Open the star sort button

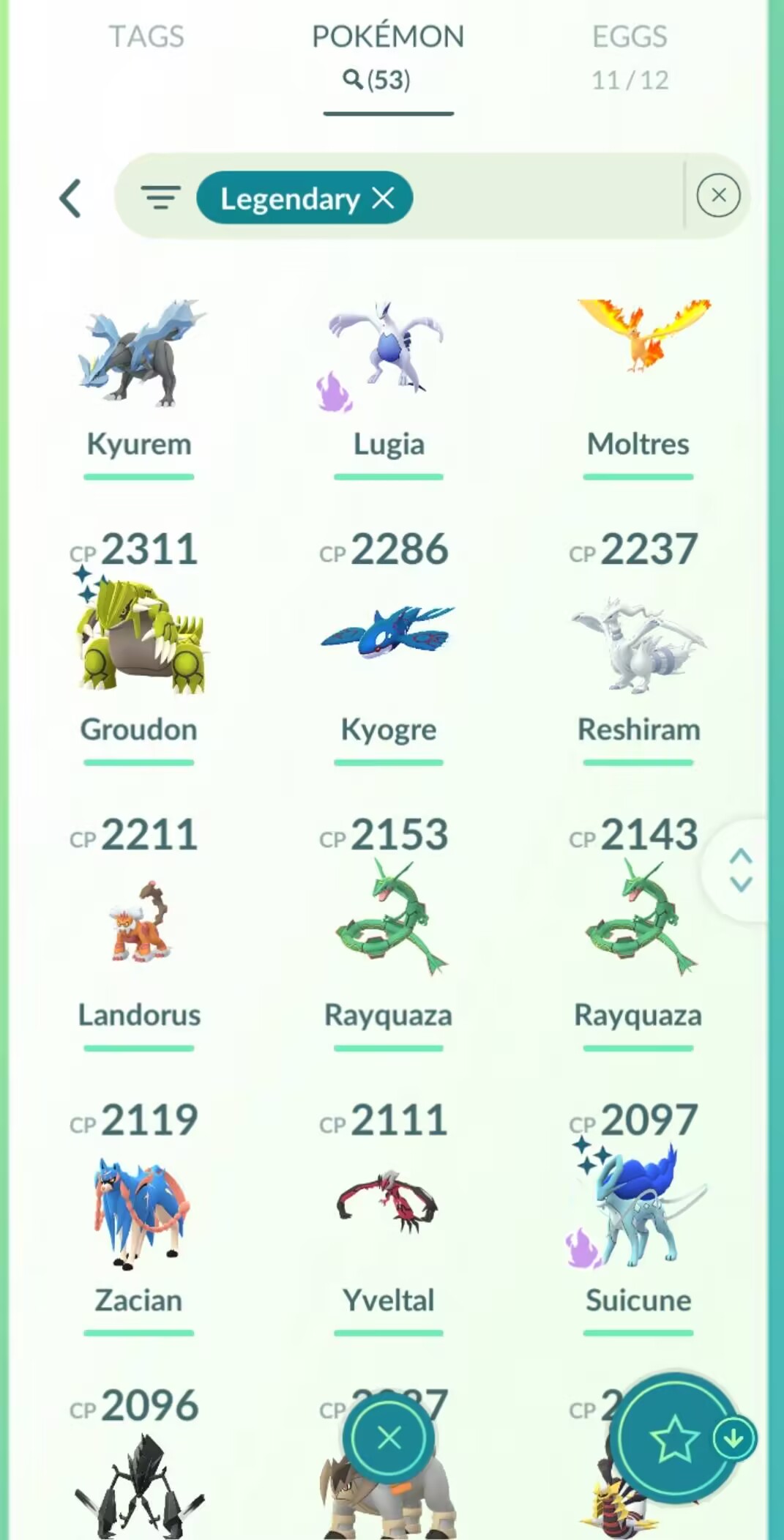pyautogui.click(x=673, y=1438)
